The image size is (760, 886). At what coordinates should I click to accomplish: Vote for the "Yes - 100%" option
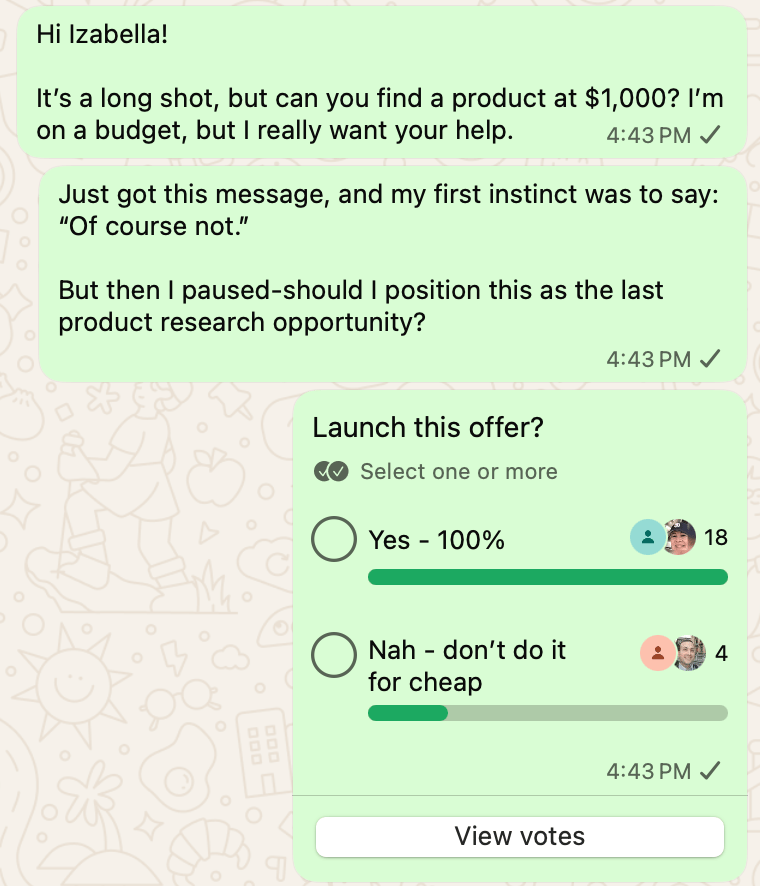point(334,540)
